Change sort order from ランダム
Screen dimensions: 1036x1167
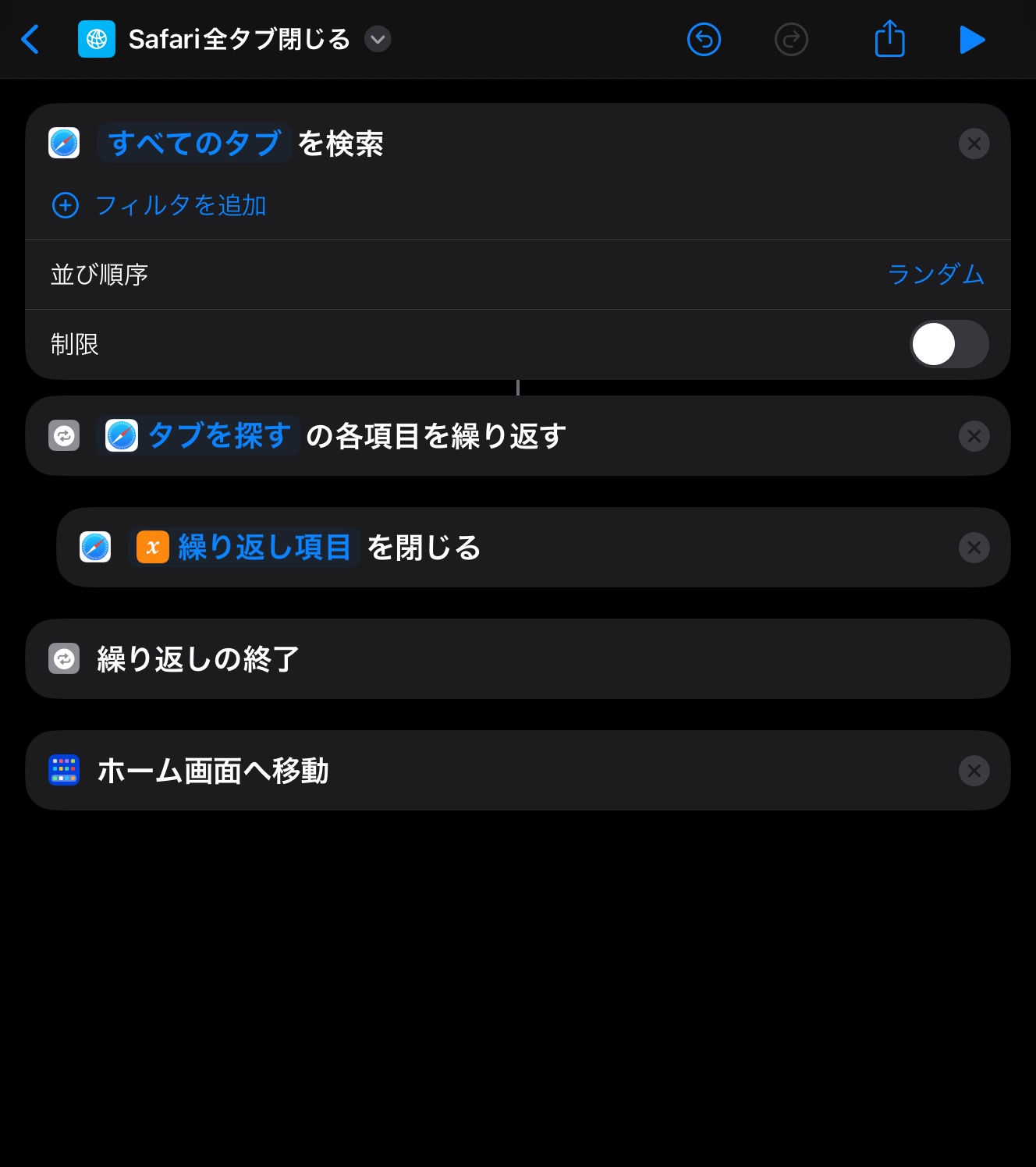click(x=935, y=275)
